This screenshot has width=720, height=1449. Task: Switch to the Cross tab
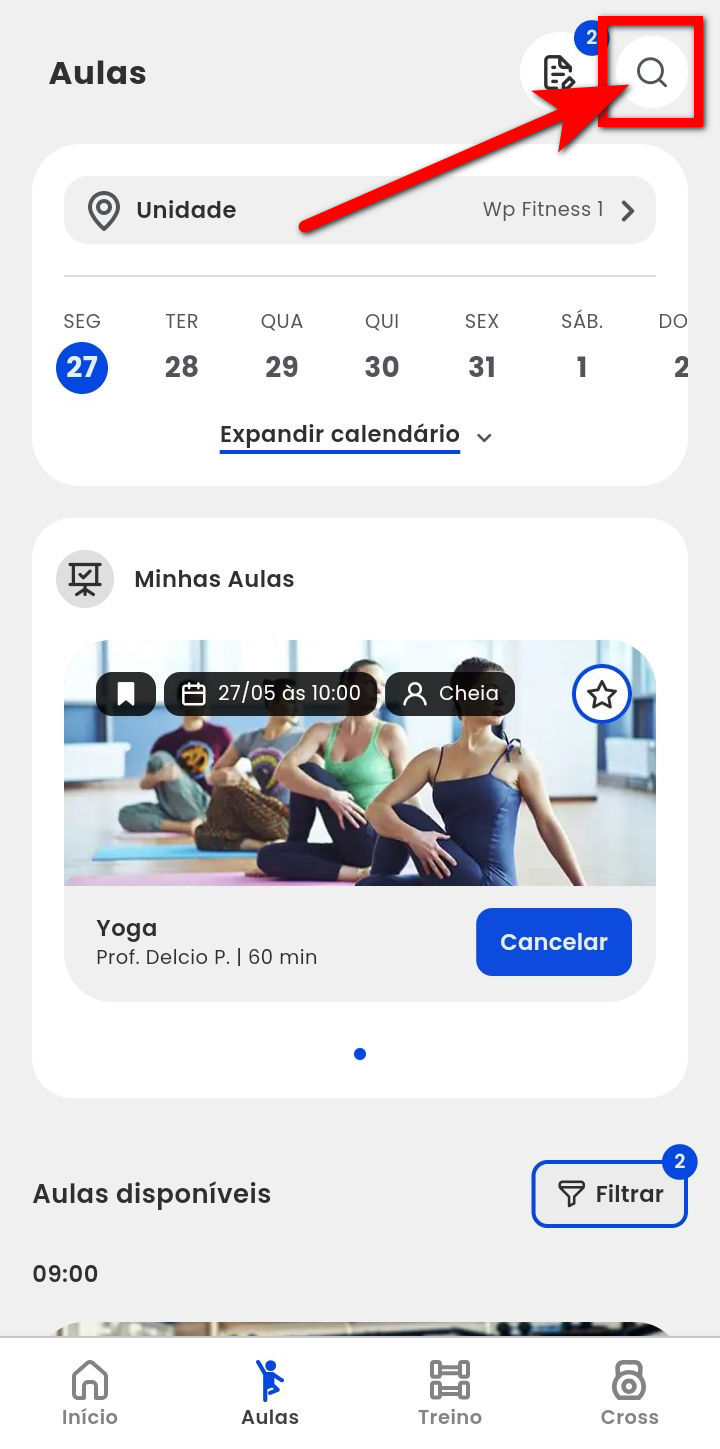(629, 1393)
